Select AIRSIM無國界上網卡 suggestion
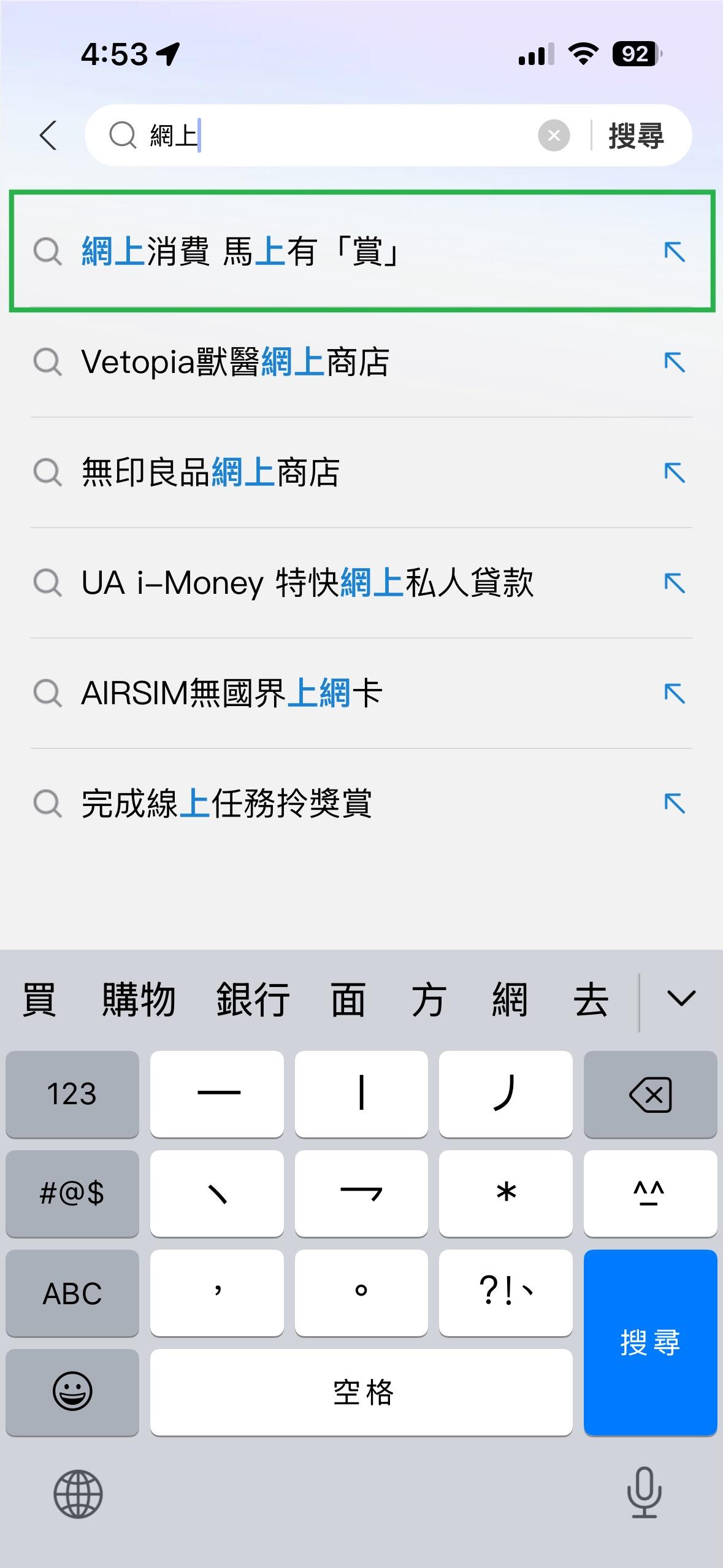This screenshot has width=723, height=1568. click(x=232, y=693)
